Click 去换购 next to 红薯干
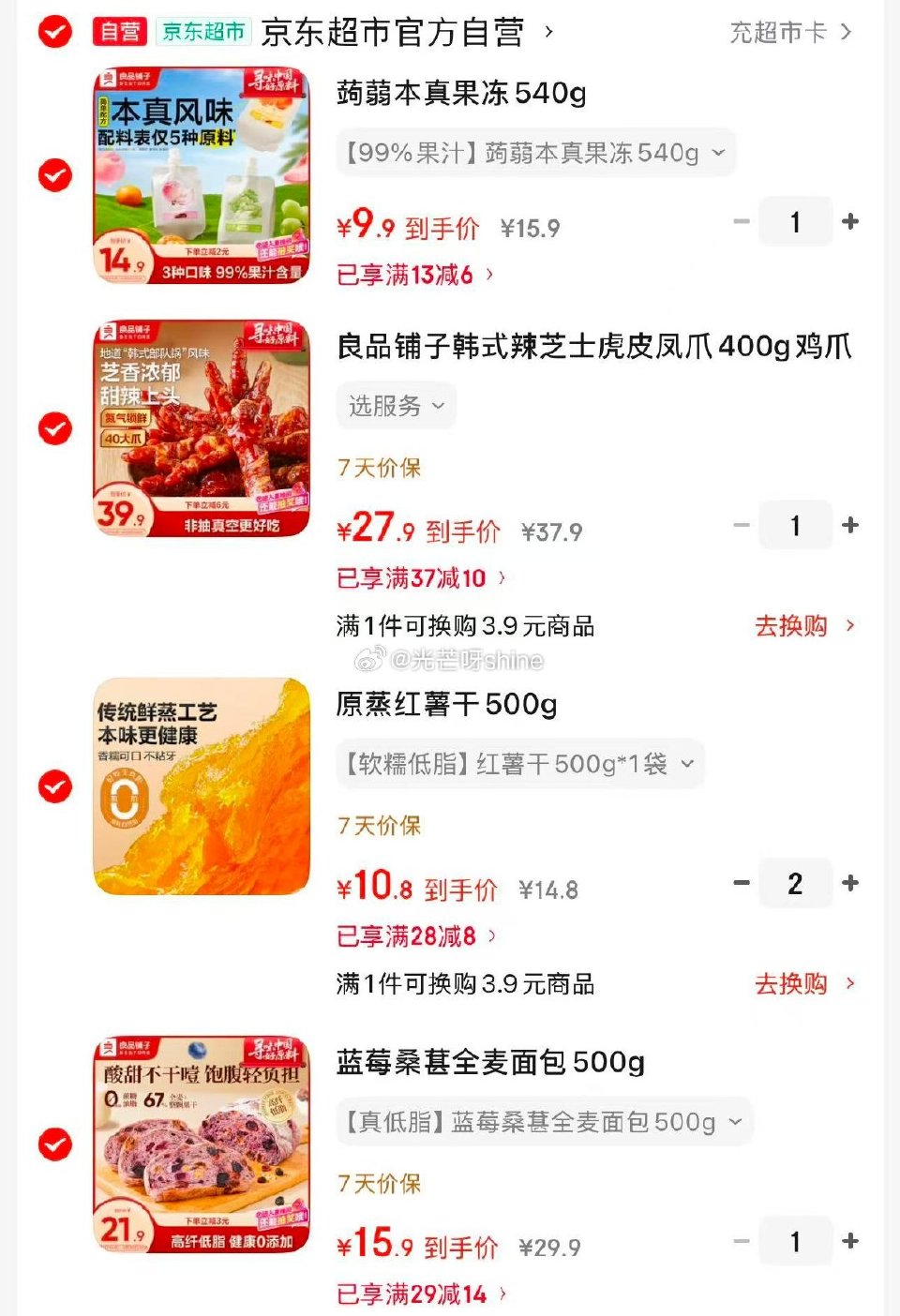 [794, 983]
